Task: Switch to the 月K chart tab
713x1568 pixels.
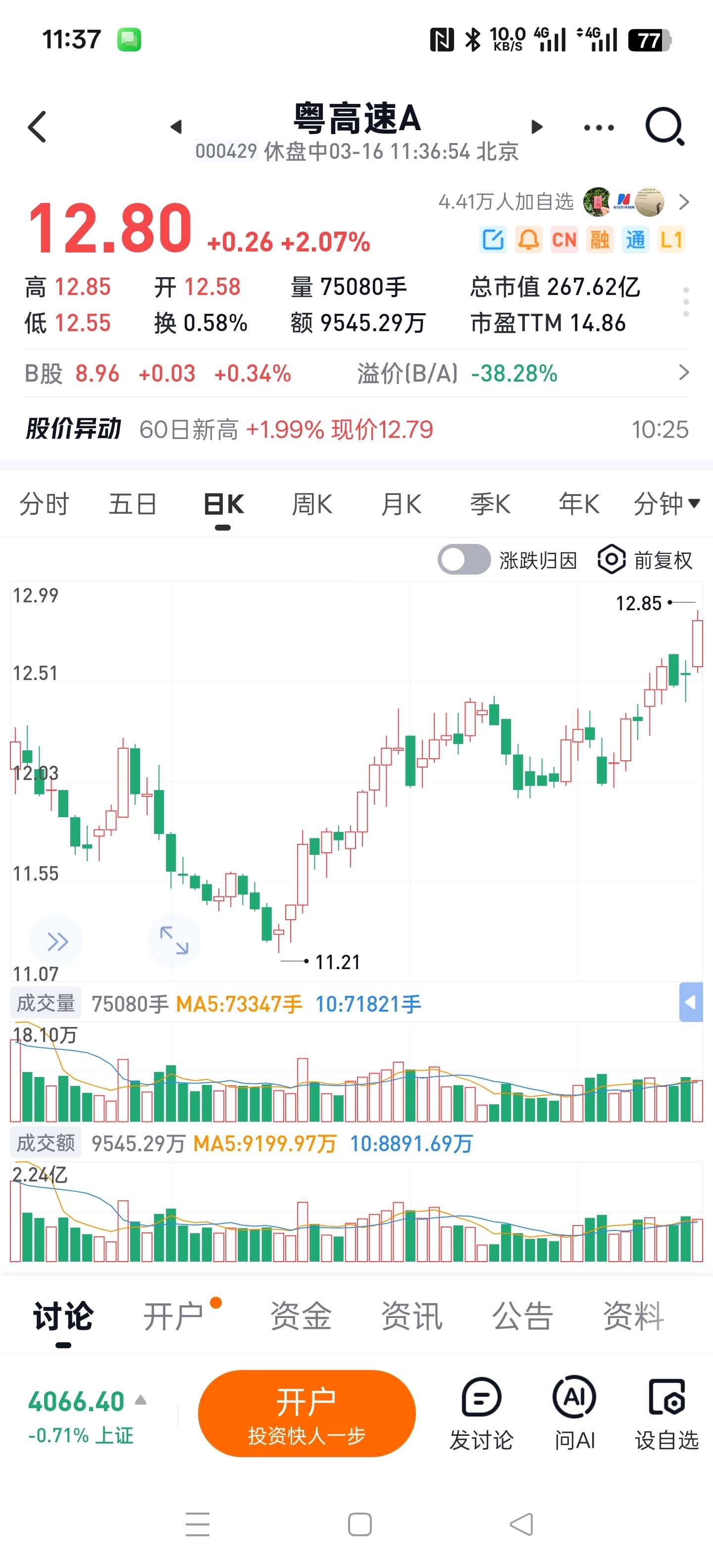Action: pyautogui.click(x=401, y=504)
